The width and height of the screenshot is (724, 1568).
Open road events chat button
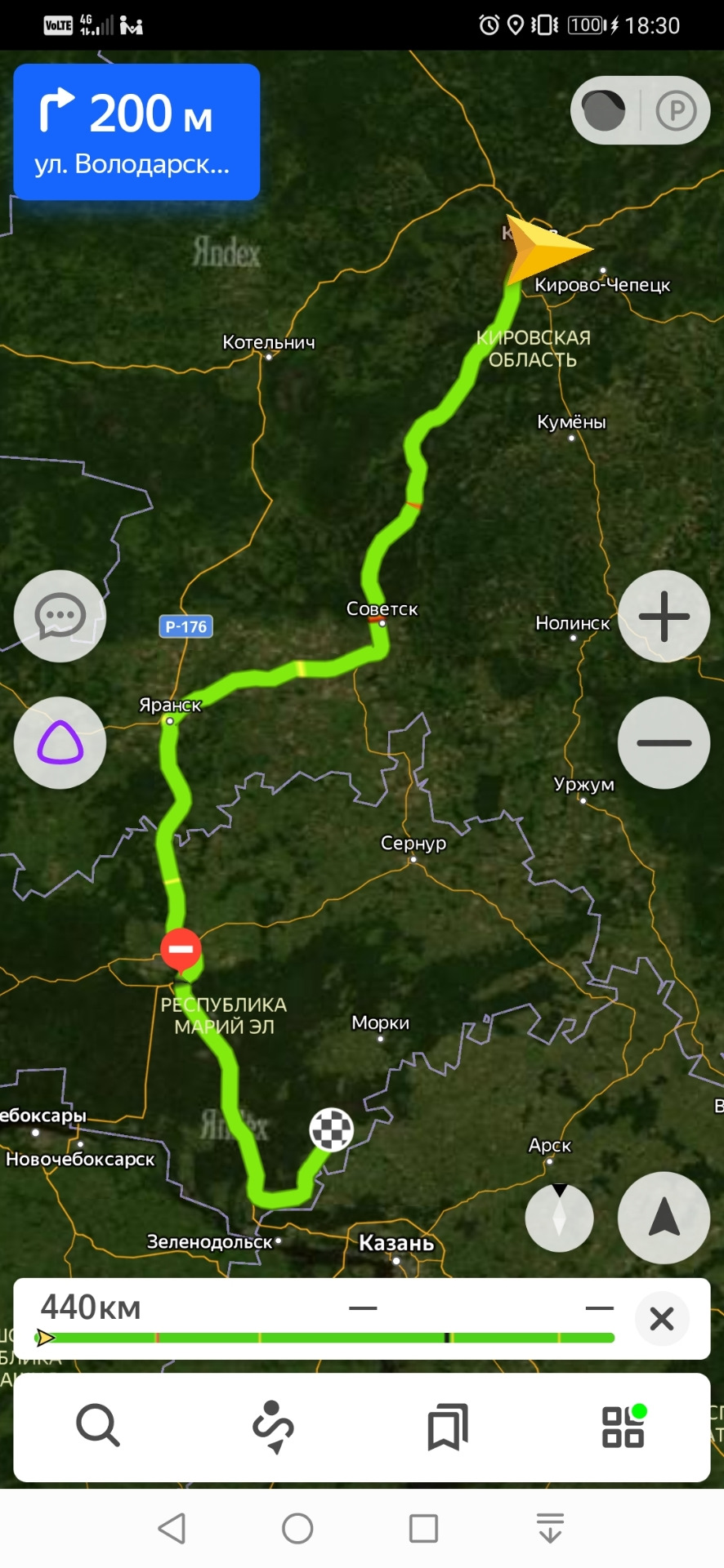click(60, 616)
